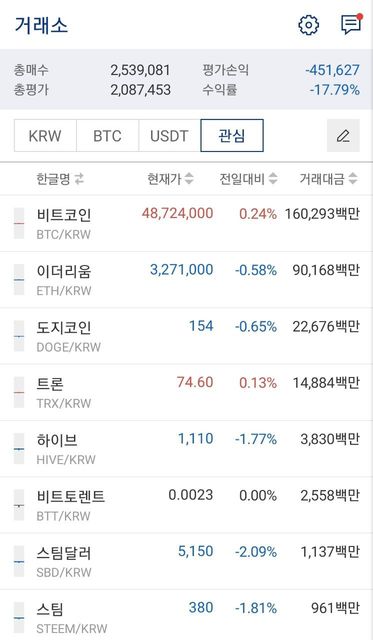Open the chat messages icon
This screenshot has height=640, width=373.
point(351,24)
